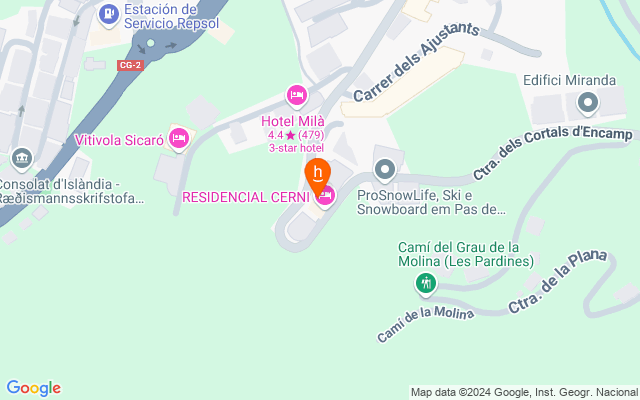Select the ProSnowLife ski shop marker
The width and height of the screenshot is (640, 400).
(x=386, y=165)
